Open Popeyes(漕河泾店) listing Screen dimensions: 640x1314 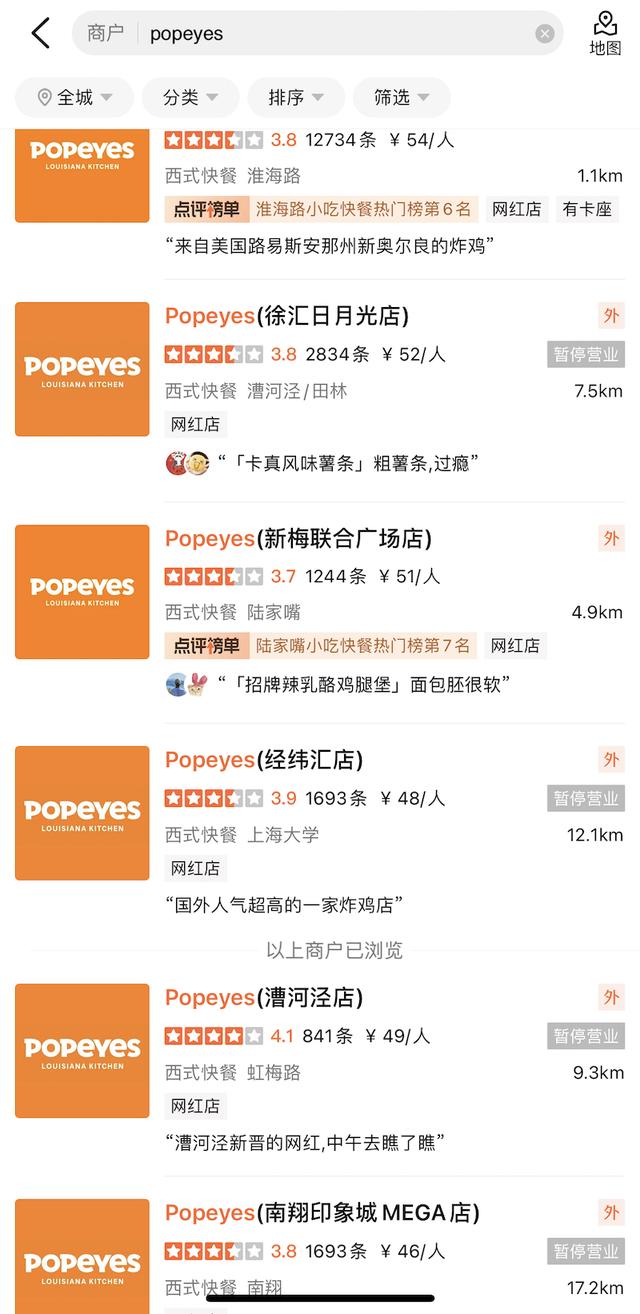pos(320,1069)
